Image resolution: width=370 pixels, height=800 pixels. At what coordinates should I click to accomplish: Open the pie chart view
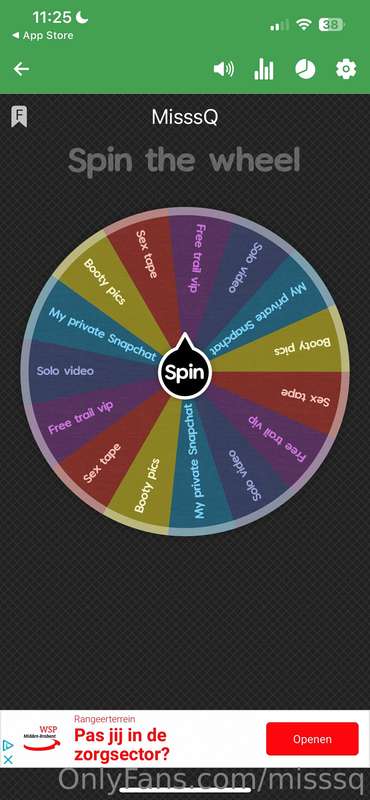point(305,69)
